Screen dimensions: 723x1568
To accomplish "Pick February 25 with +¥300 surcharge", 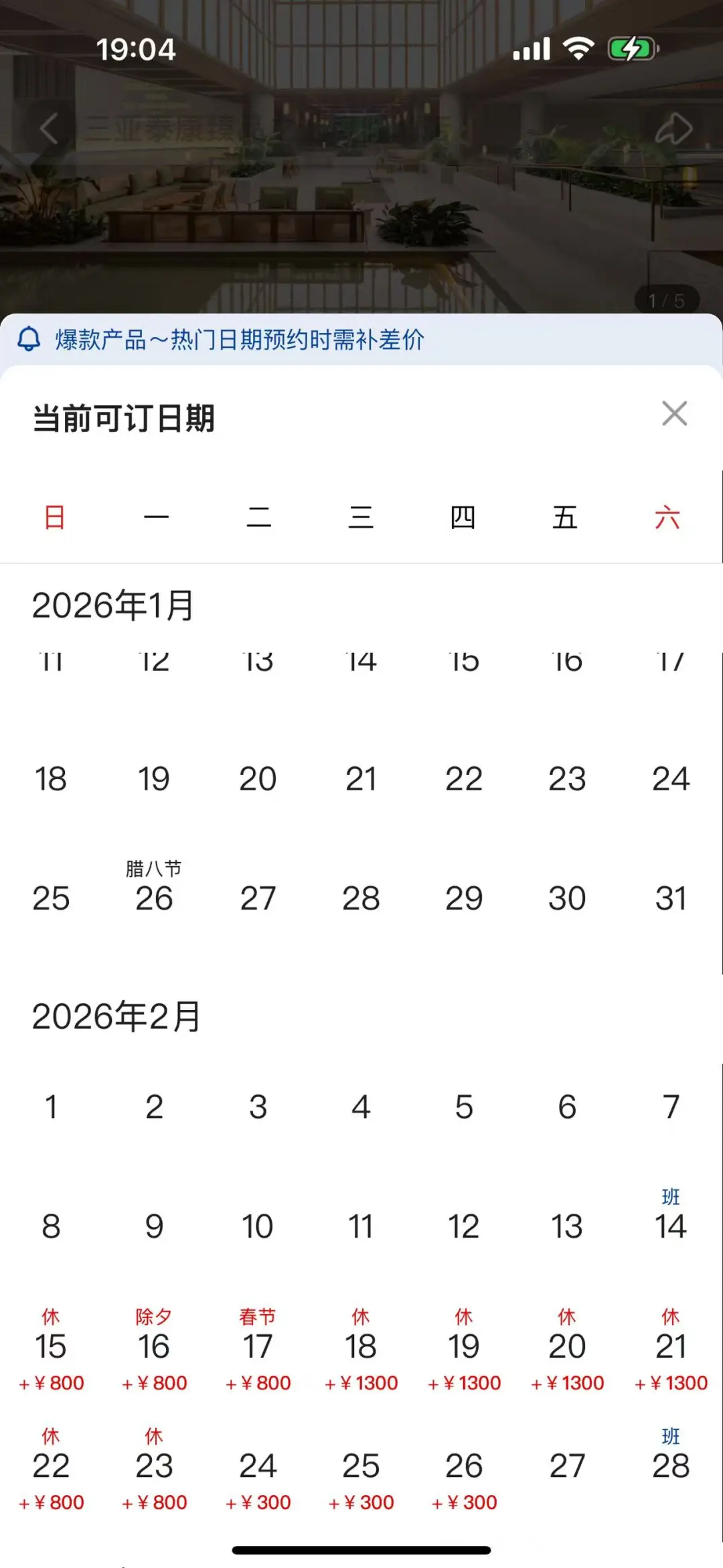I will click(x=361, y=1467).
